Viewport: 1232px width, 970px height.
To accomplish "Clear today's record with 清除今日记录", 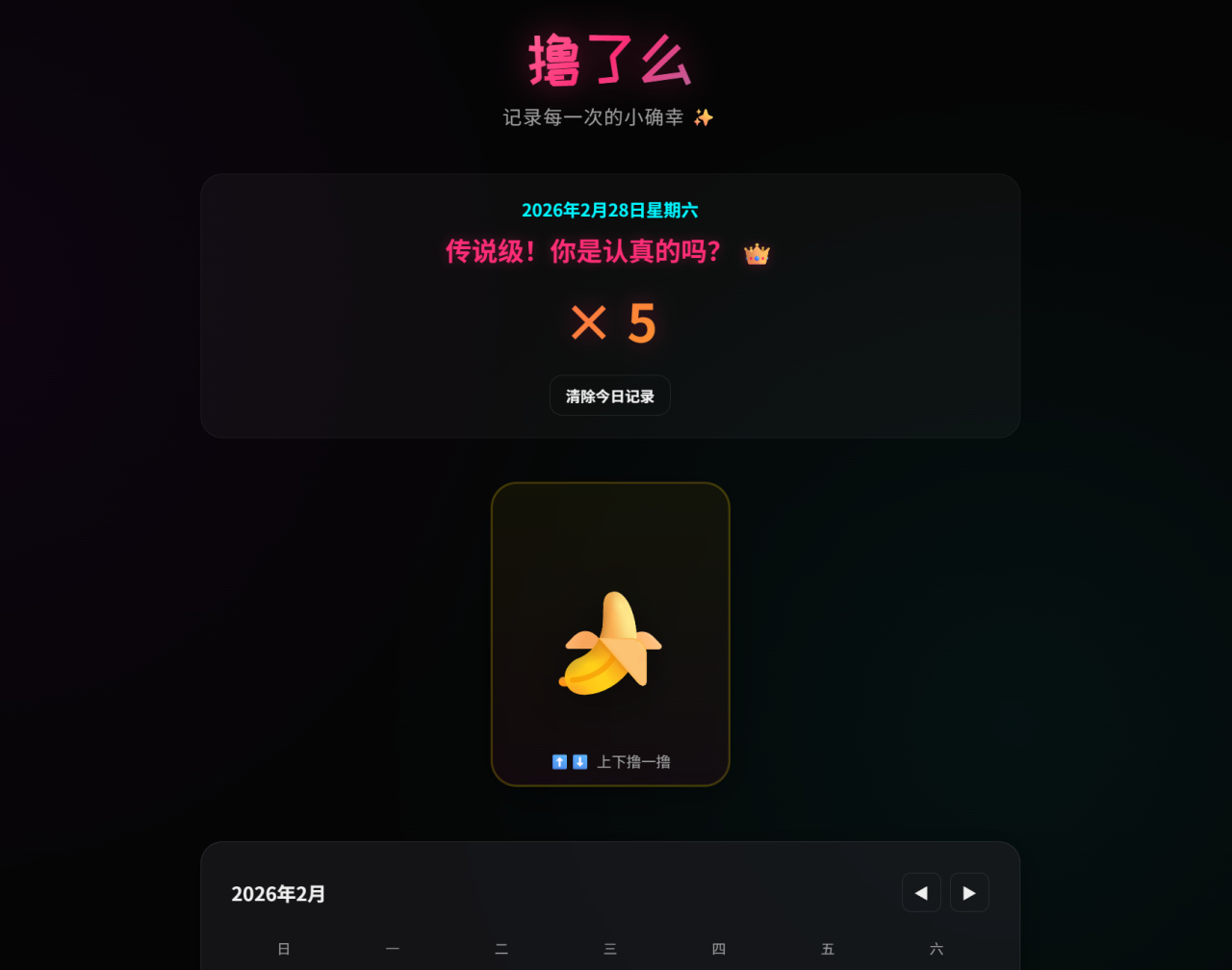I will pyautogui.click(x=609, y=396).
